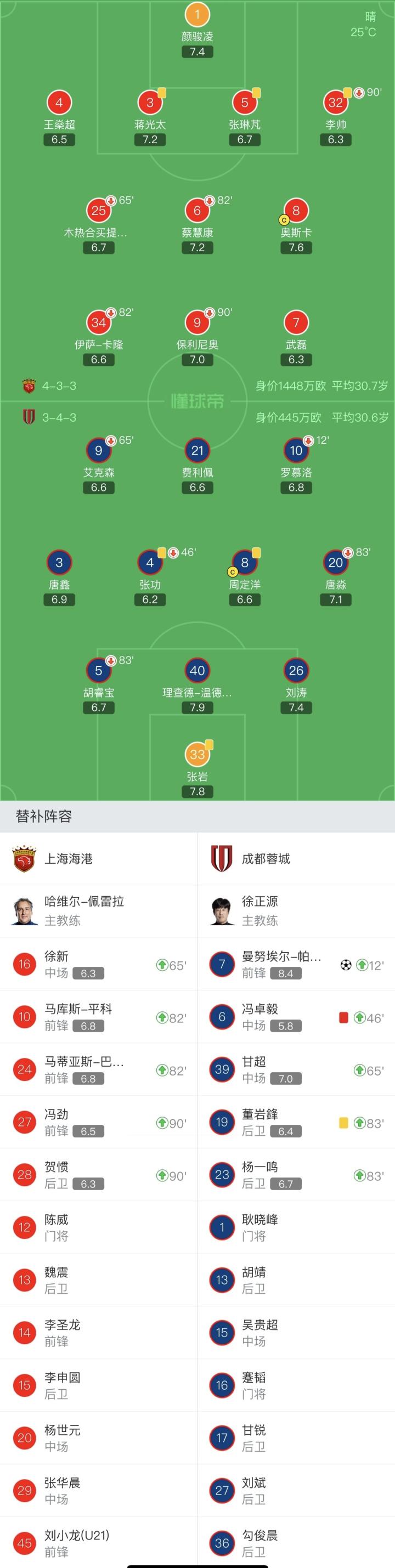
Task: Select 武磊 in the lineup
Action: pyautogui.click(x=296, y=338)
